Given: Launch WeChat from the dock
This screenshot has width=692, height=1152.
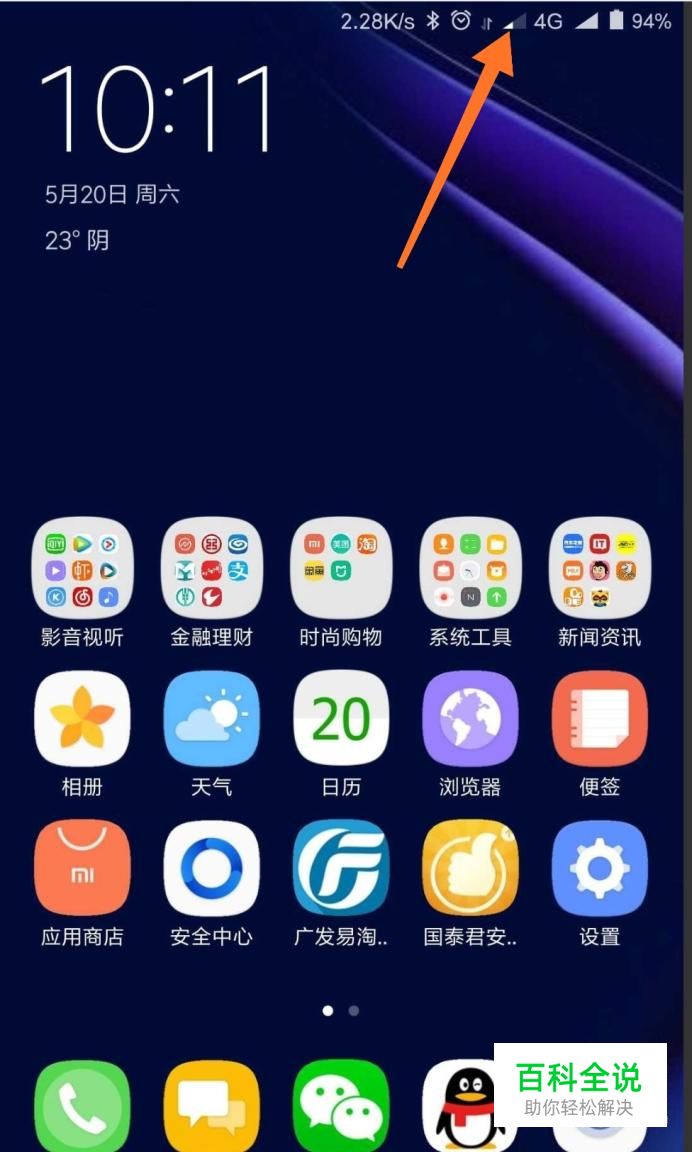Looking at the screenshot, I should click(x=341, y=1106).
